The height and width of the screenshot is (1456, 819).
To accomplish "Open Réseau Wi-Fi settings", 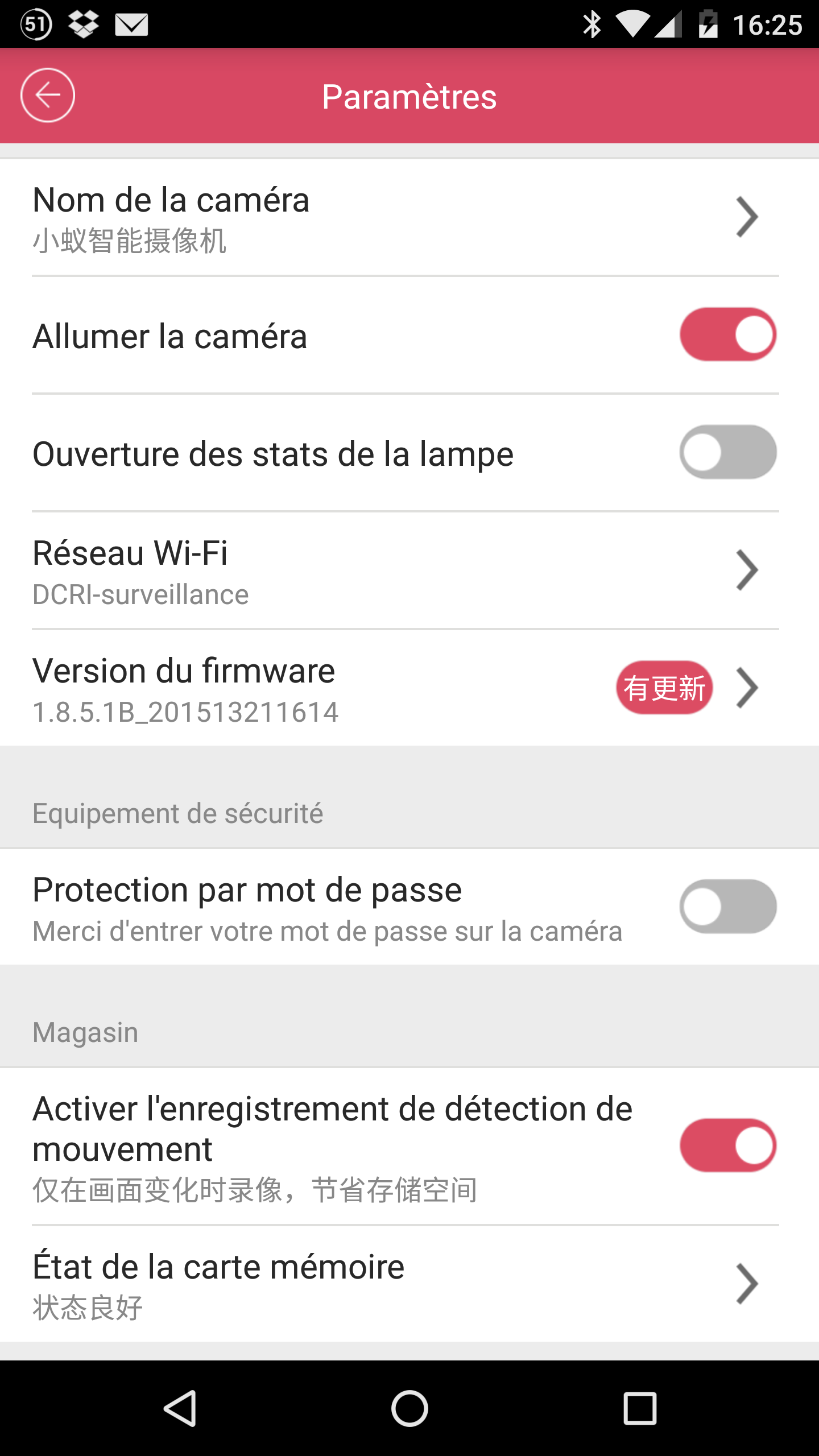I will click(409, 571).
